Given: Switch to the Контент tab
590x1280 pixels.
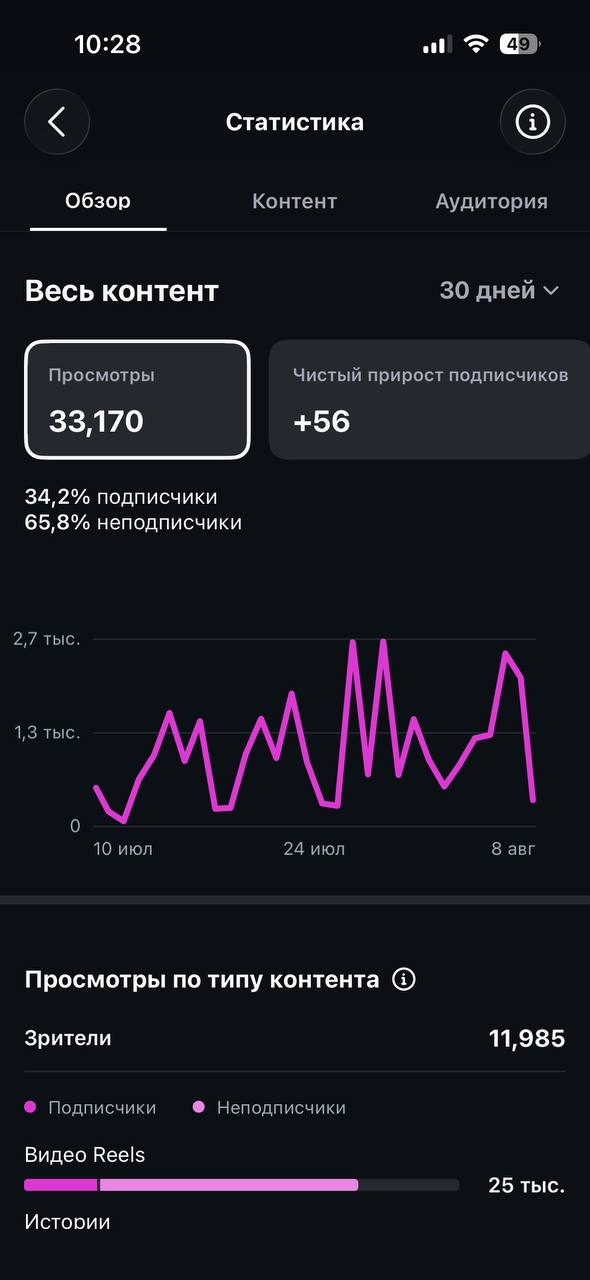Looking at the screenshot, I should 294,201.
